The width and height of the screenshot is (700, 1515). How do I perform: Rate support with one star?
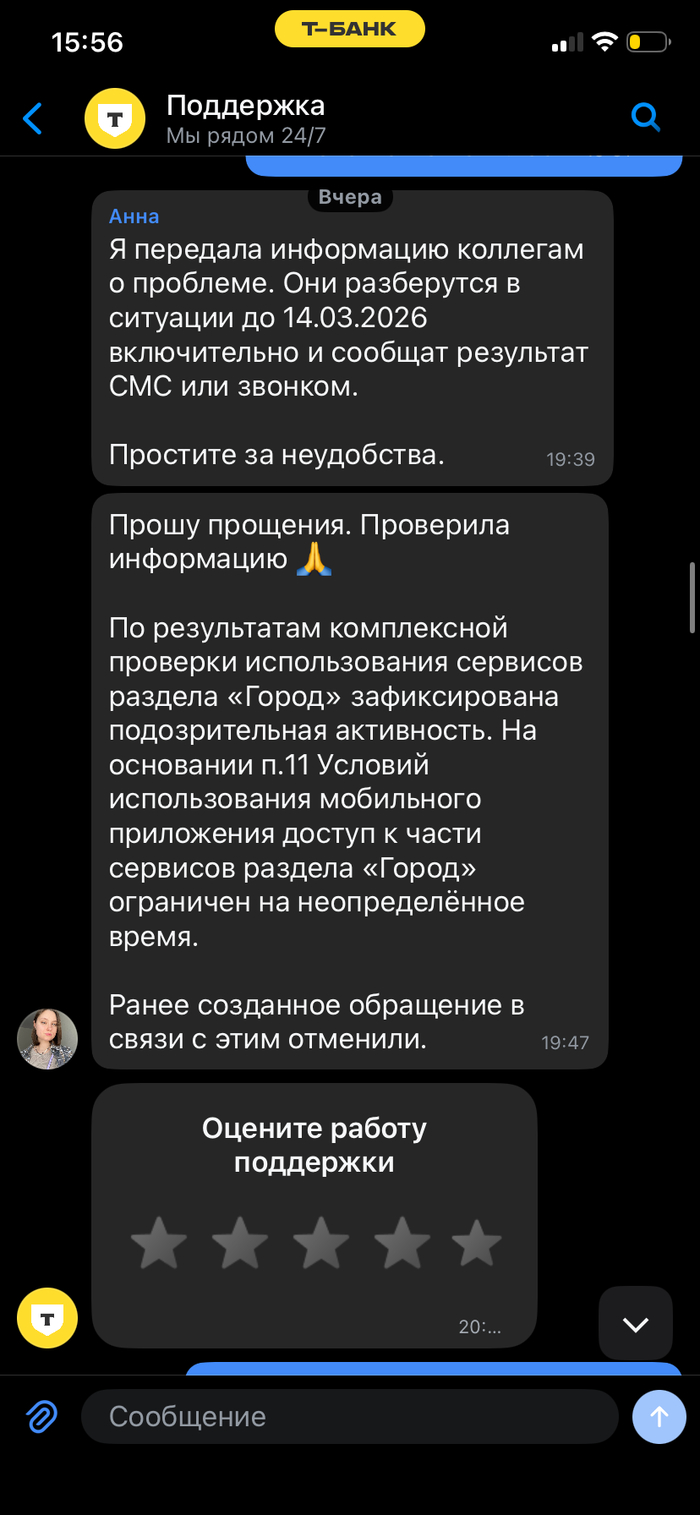pos(159,1244)
